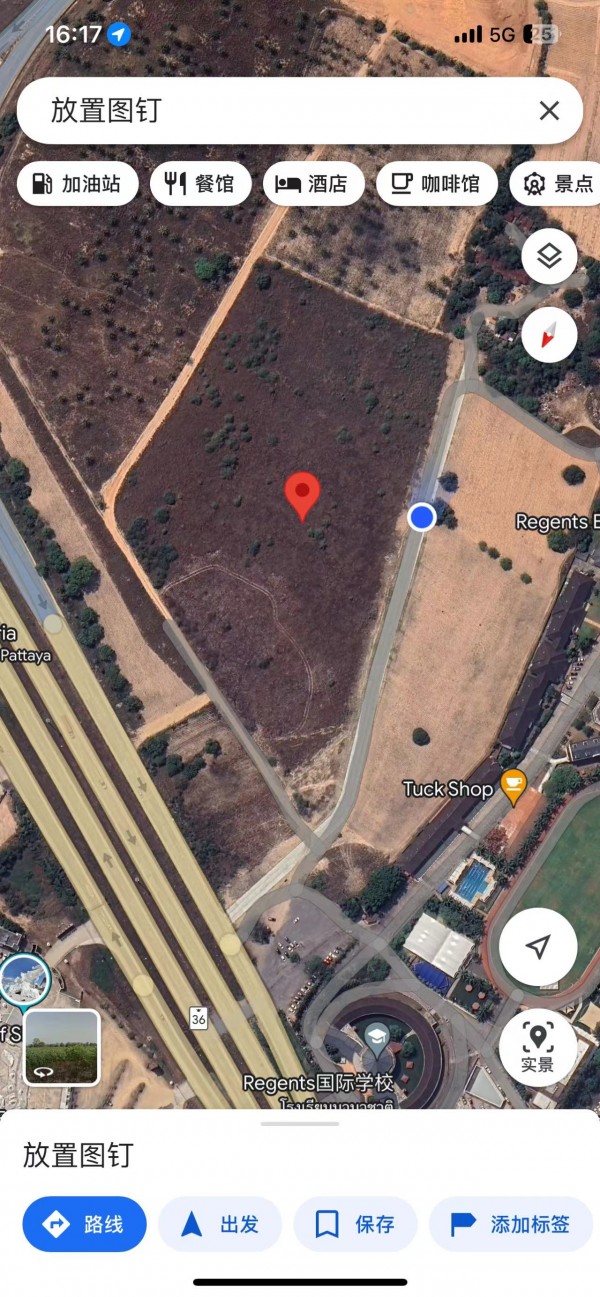This screenshot has width=600, height=1297.
Task: Select the 咖啡馆 cafes chip
Action: pyautogui.click(x=437, y=184)
